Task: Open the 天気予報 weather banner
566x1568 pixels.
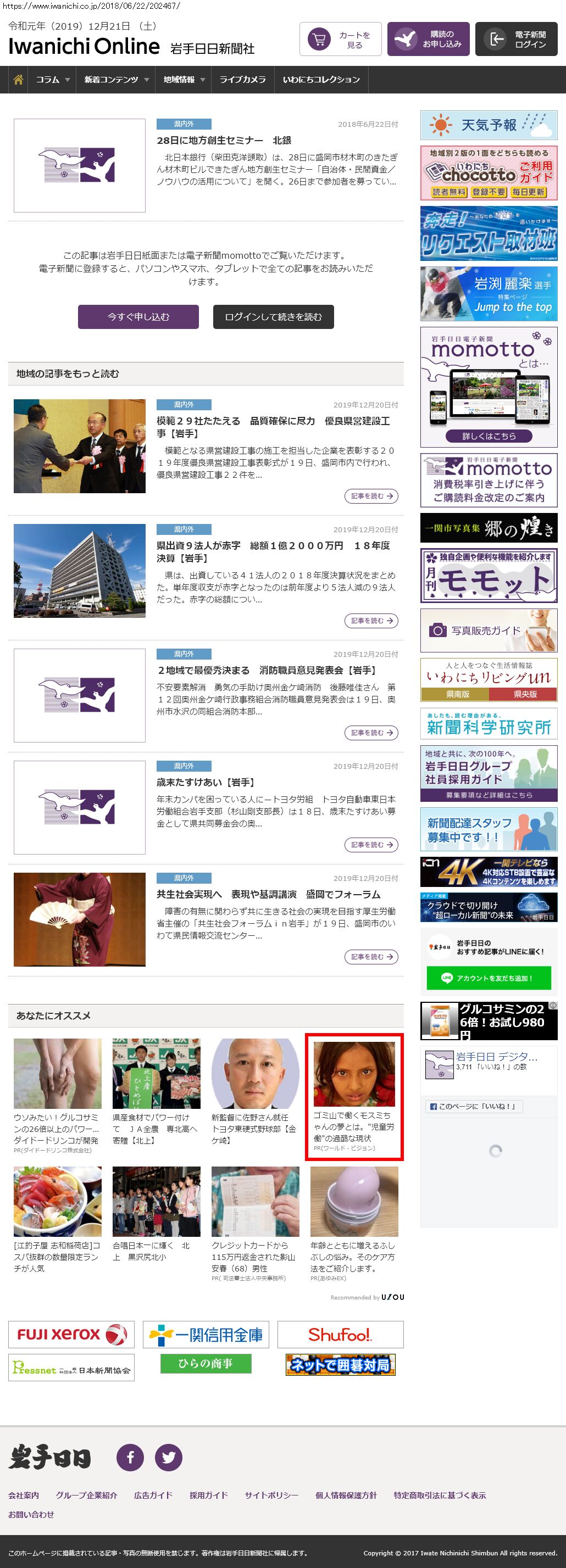Action: pyautogui.click(x=489, y=125)
